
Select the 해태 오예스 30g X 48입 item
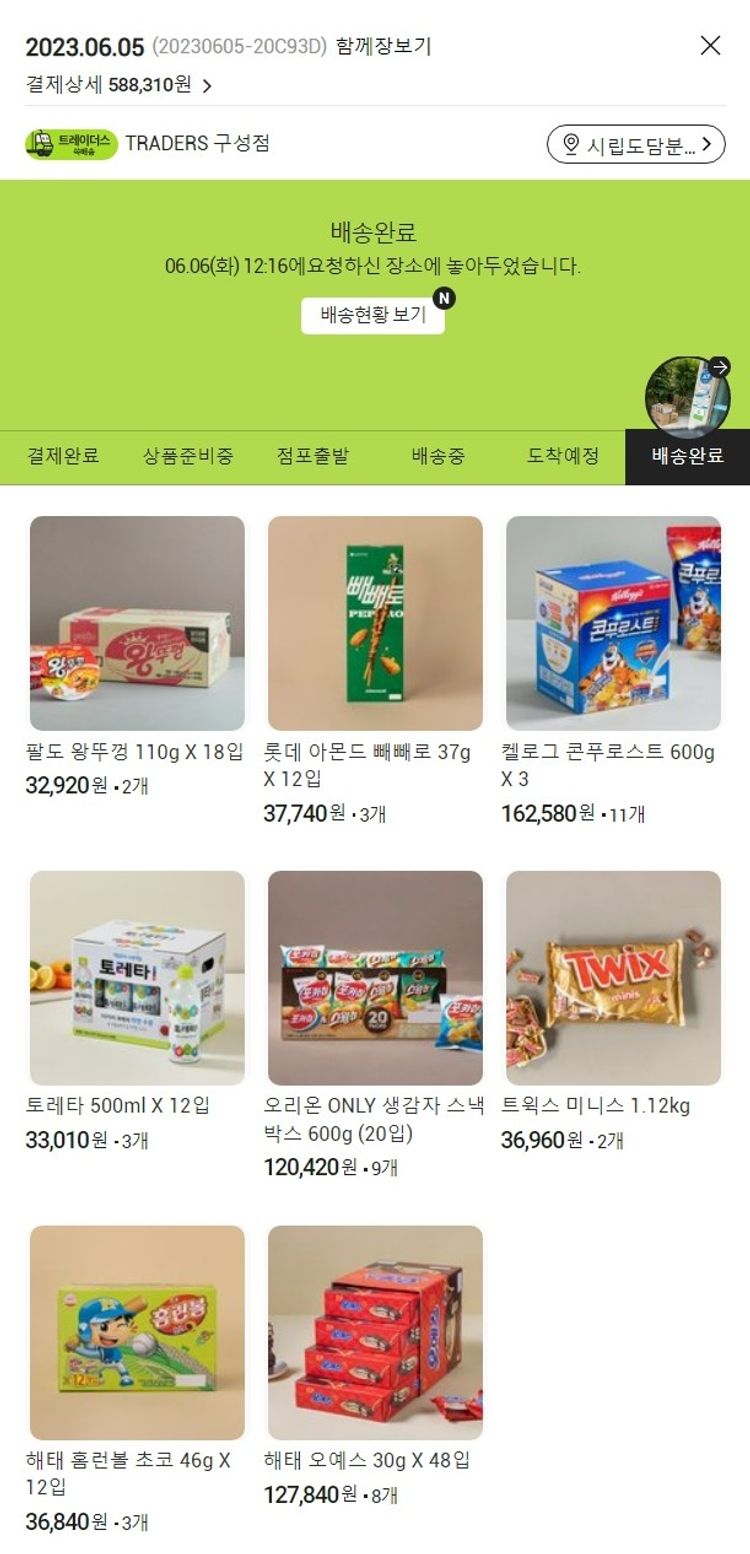click(x=375, y=1333)
